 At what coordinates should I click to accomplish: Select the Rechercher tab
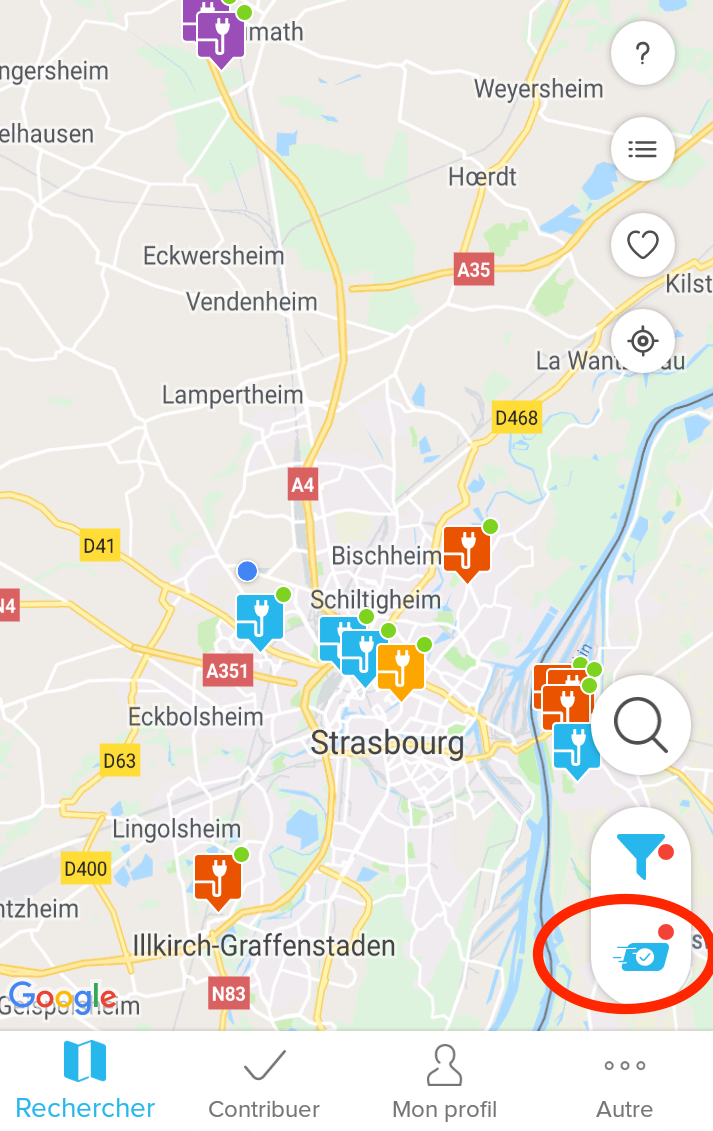click(x=85, y=1083)
